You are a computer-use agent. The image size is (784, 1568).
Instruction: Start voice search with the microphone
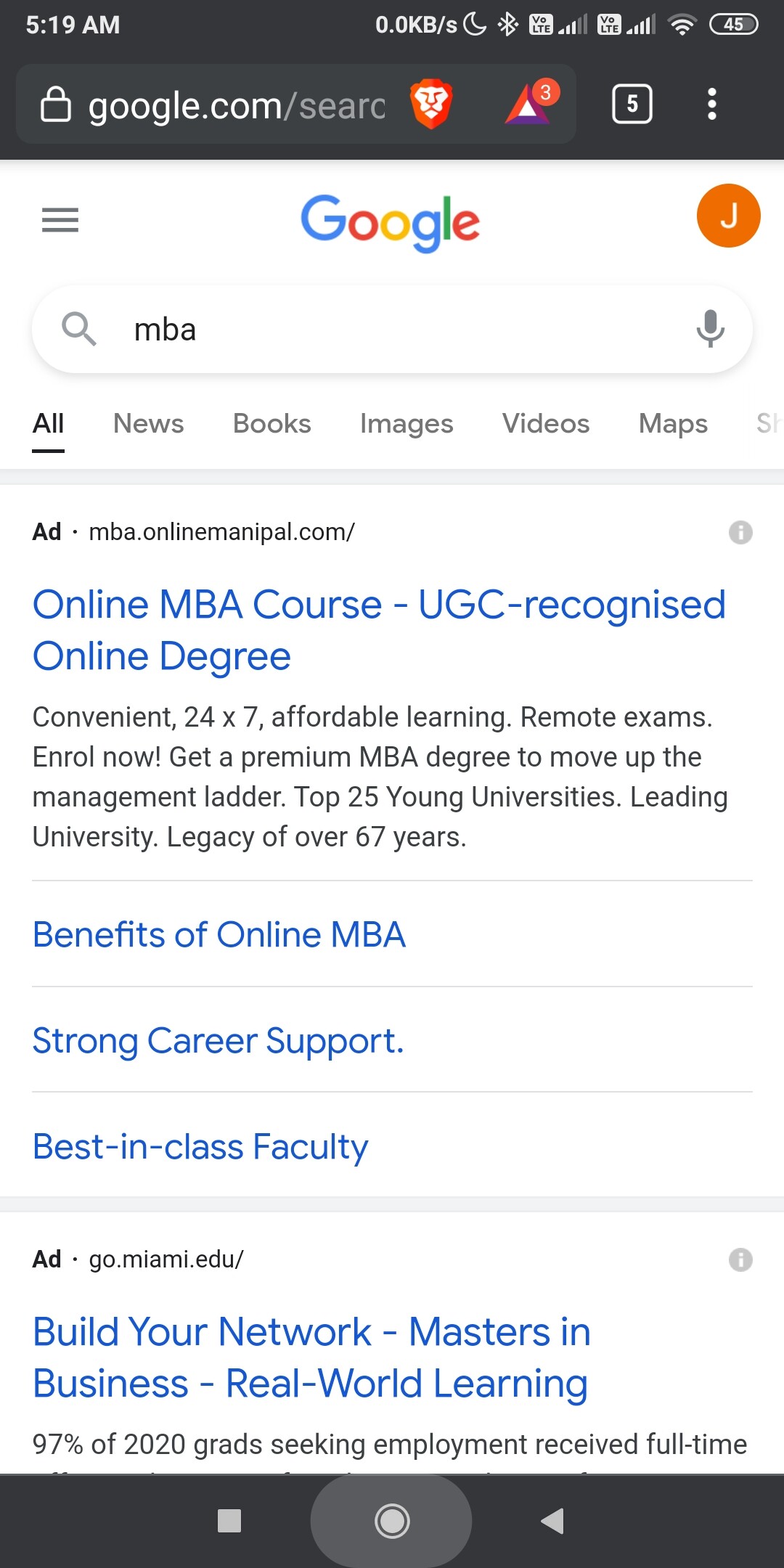[x=710, y=329]
